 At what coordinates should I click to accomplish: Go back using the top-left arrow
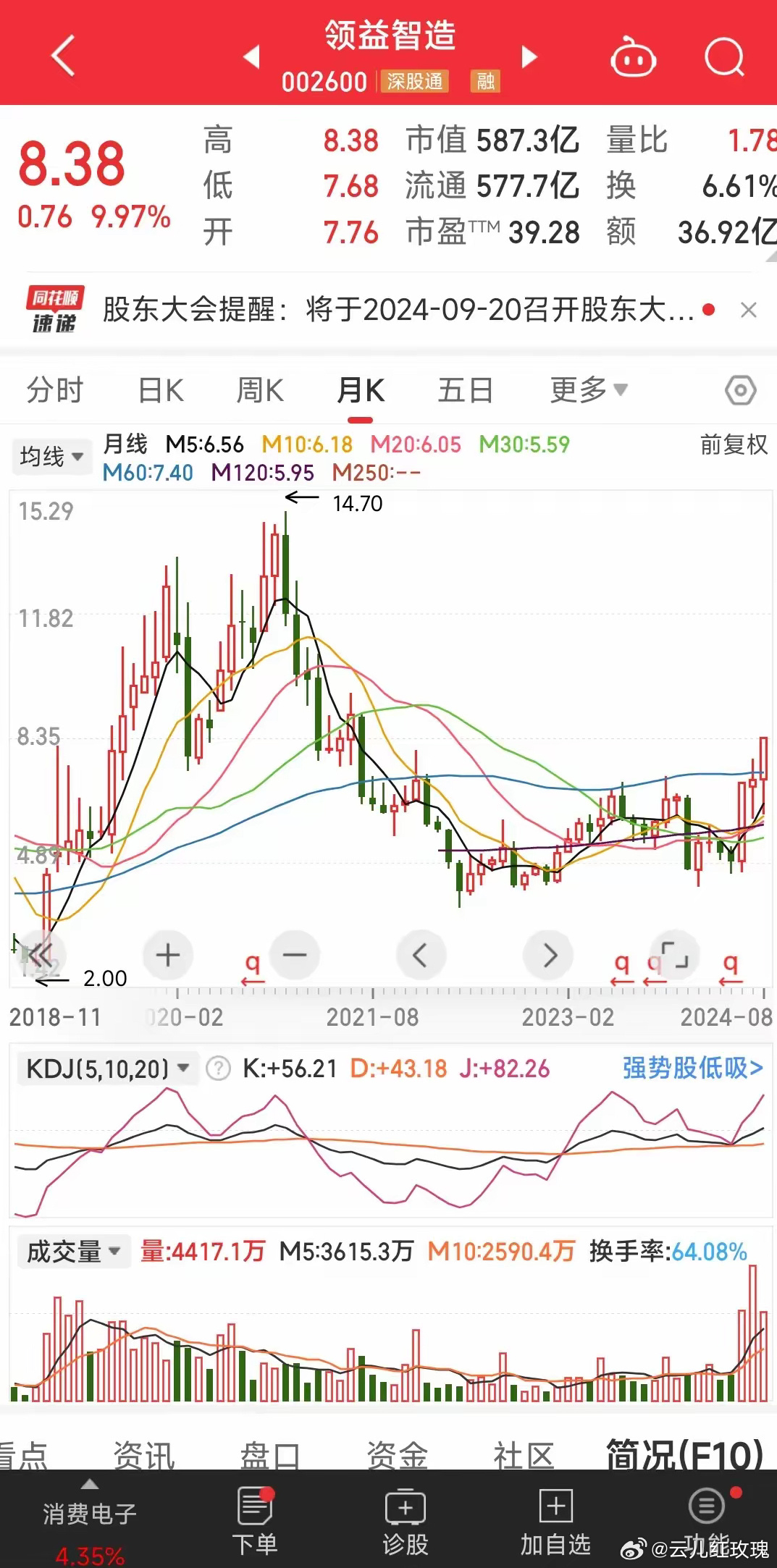pyautogui.click(x=64, y=56)
